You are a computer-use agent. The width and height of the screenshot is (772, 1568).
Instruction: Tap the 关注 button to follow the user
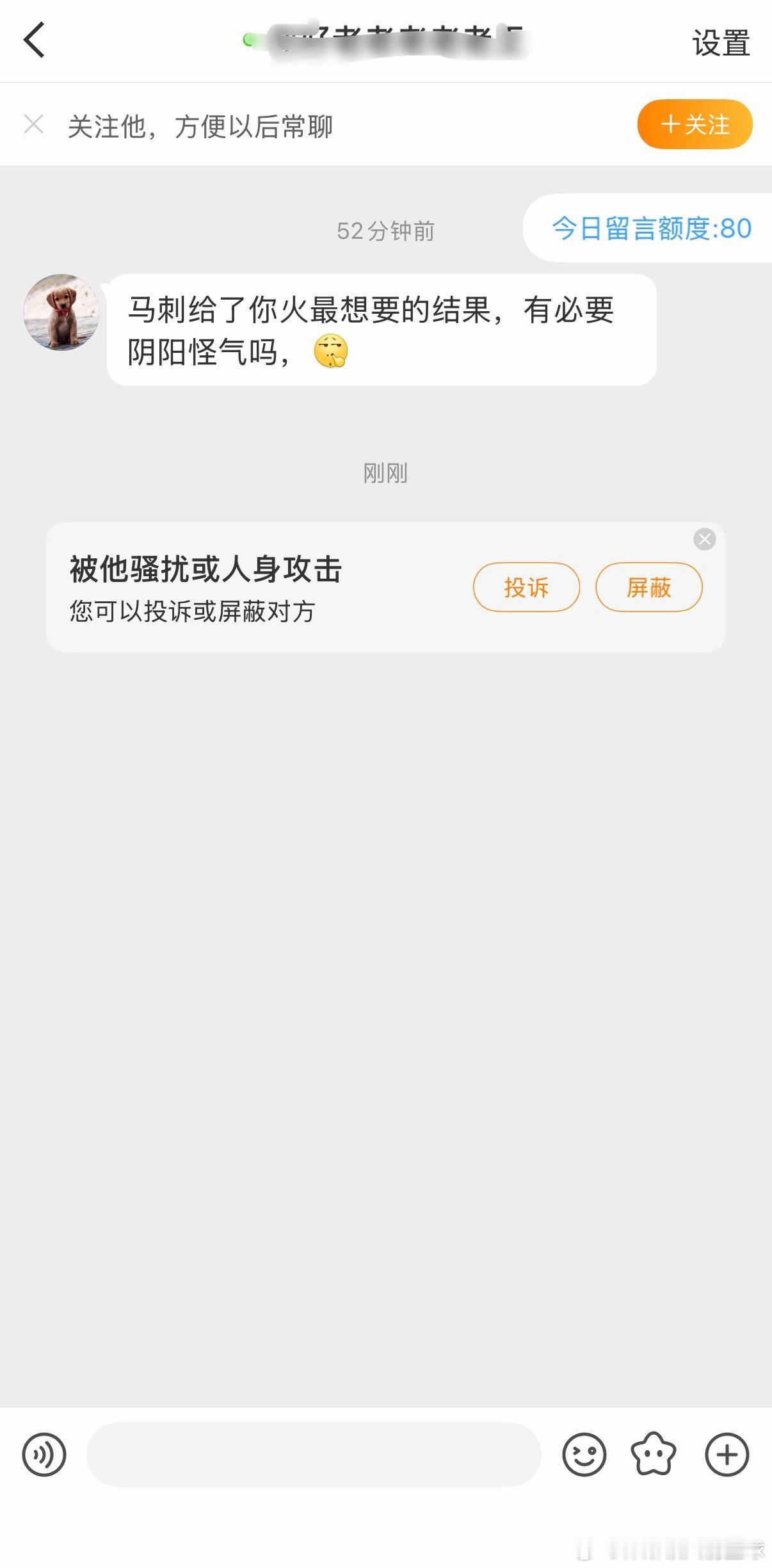coord(695,125)
